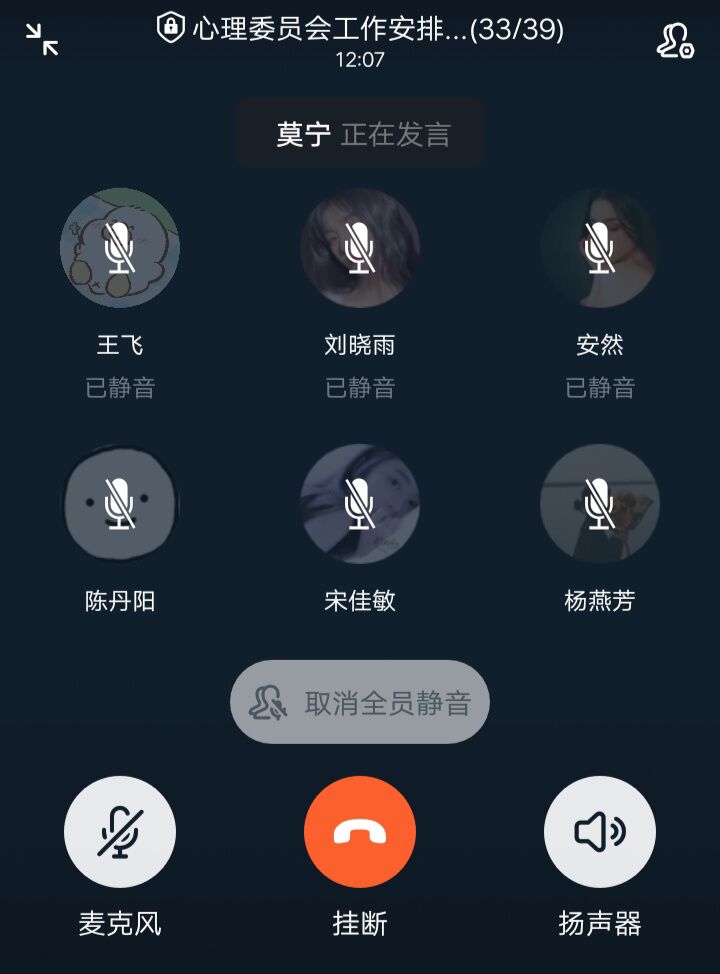Hang up with the 挂断 button

pos(360,832)
